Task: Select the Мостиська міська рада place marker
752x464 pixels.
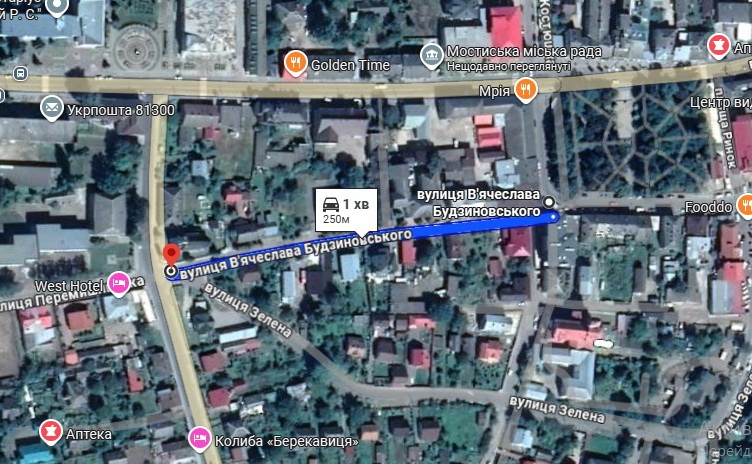Action: click(430, 52)
